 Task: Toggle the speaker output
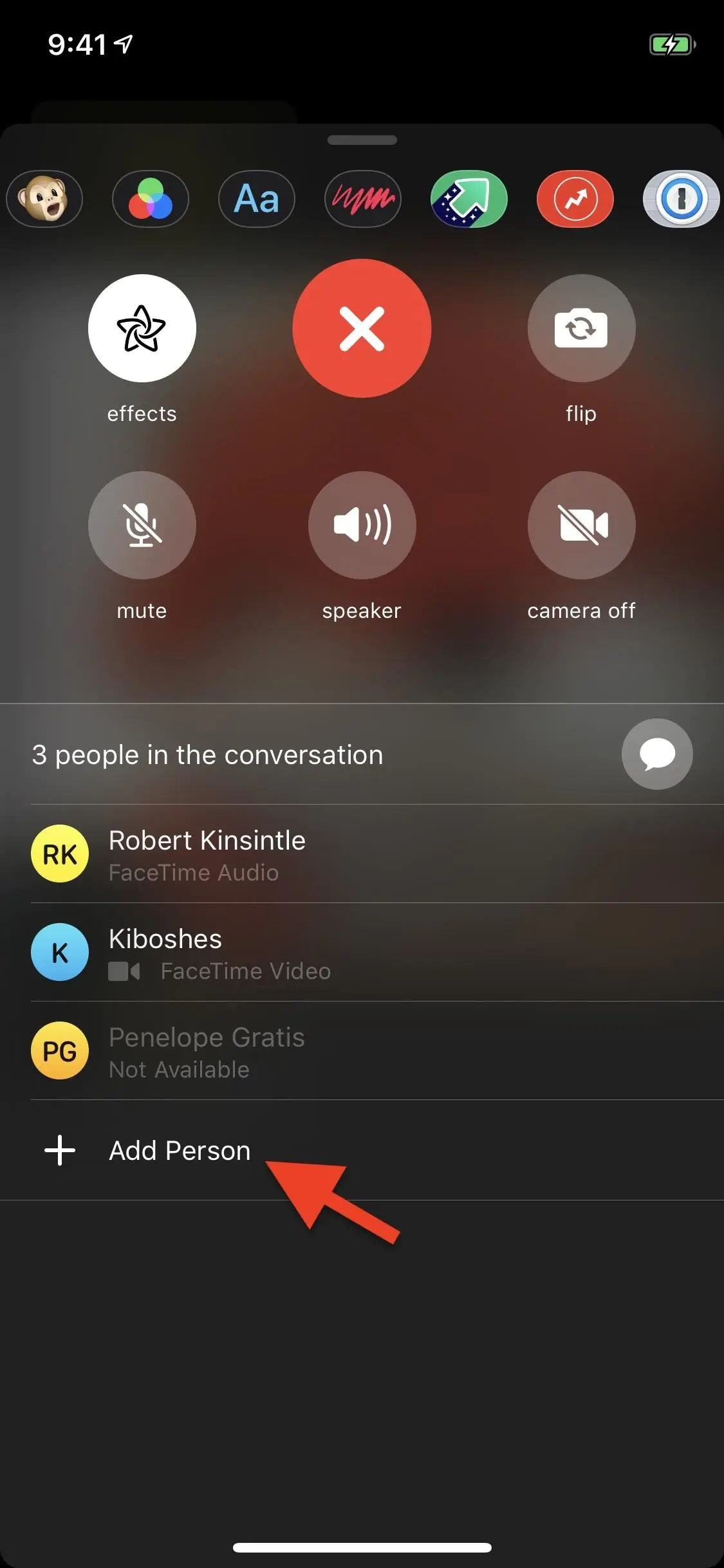pyautogui.click(x=362, y=525)
